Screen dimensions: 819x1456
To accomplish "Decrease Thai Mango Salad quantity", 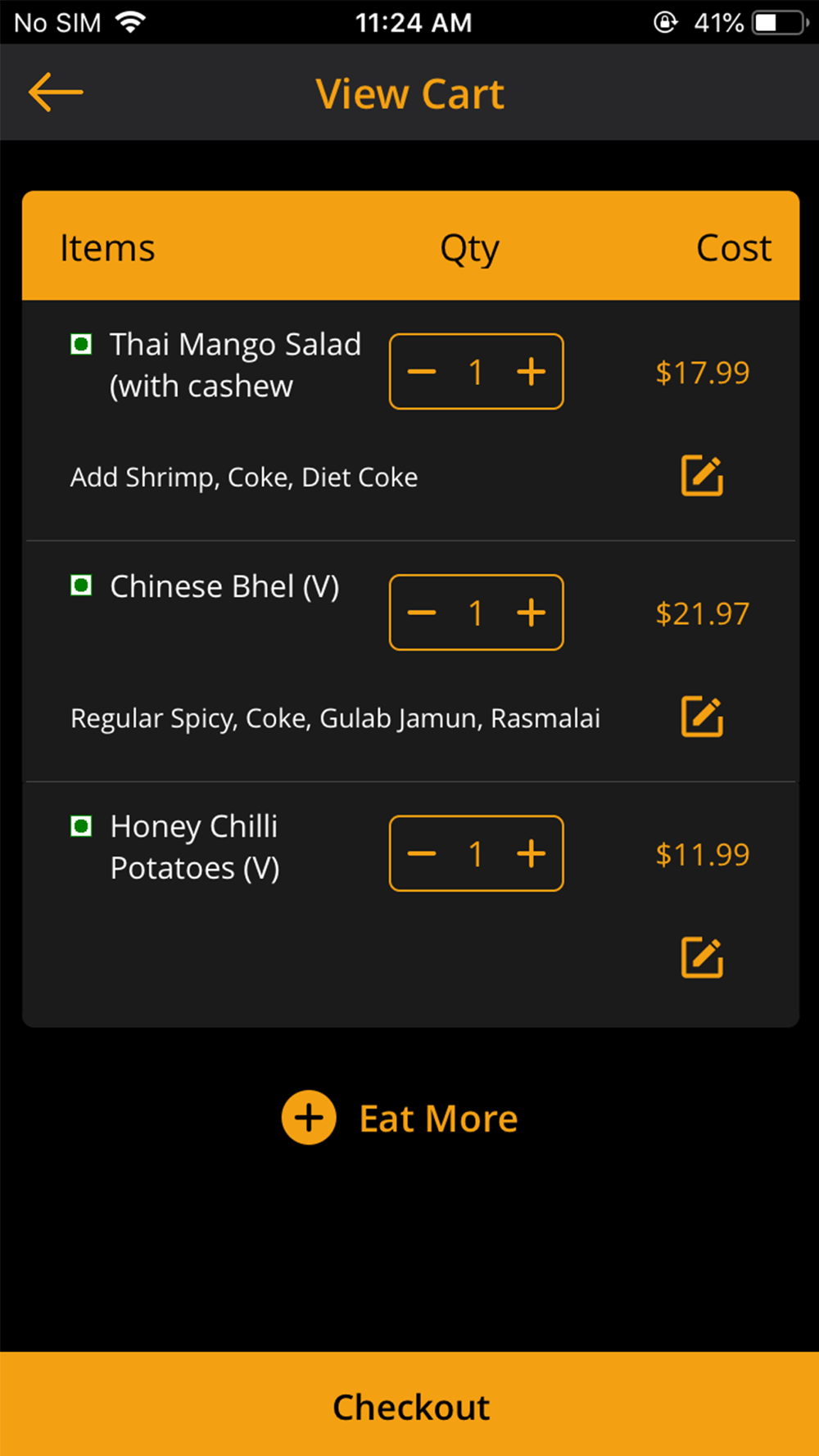I will [x=422, y=372].
